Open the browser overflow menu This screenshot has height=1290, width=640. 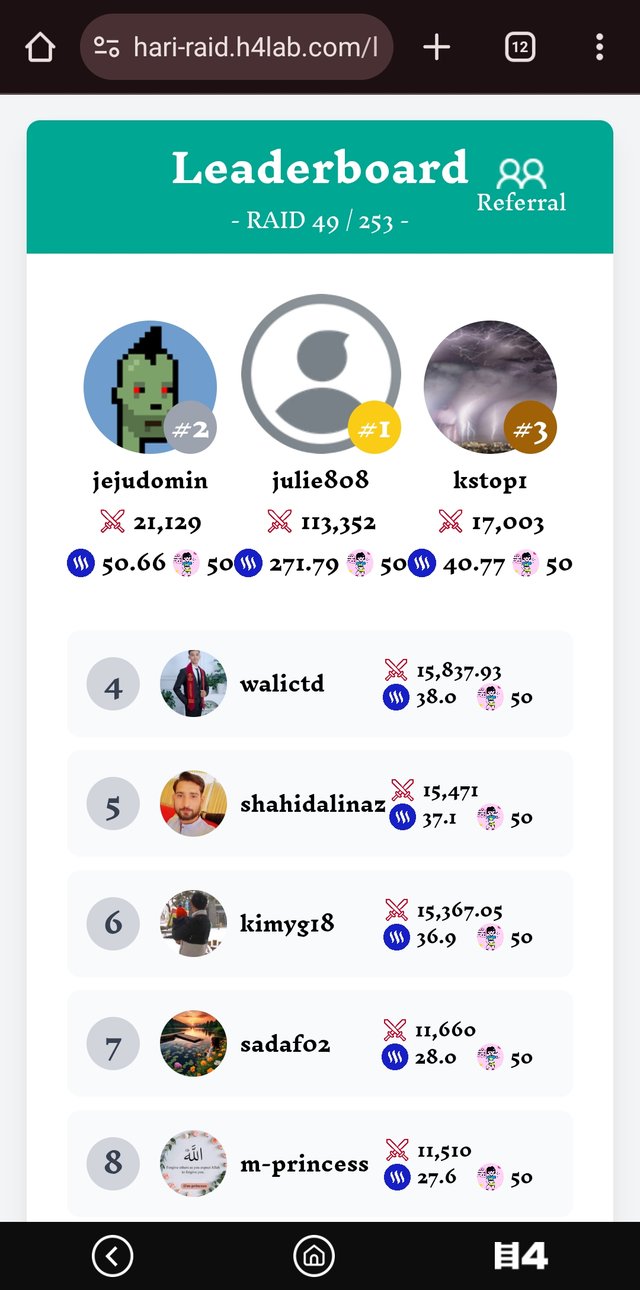pos(599,47)
